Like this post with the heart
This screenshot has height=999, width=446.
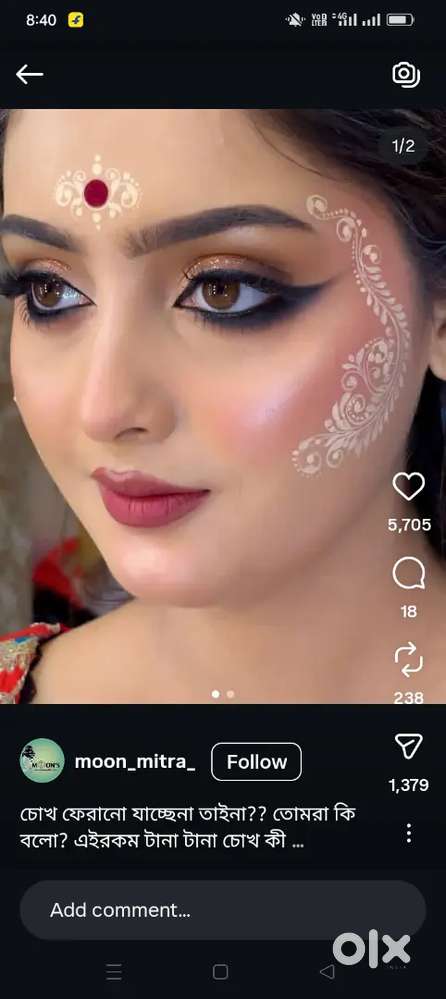click(x=408, y=487)
